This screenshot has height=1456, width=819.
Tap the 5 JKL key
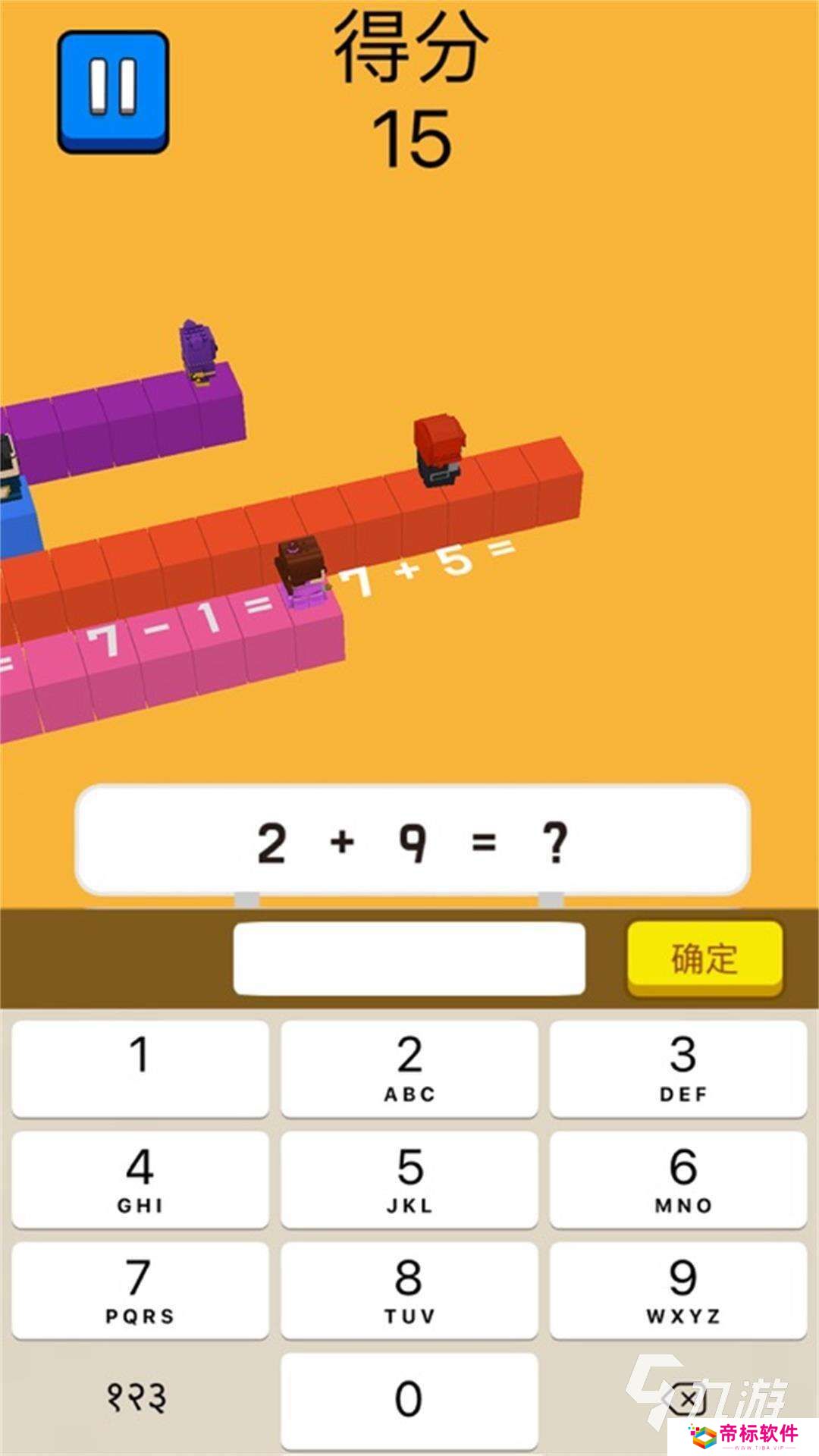[409, 1179]
